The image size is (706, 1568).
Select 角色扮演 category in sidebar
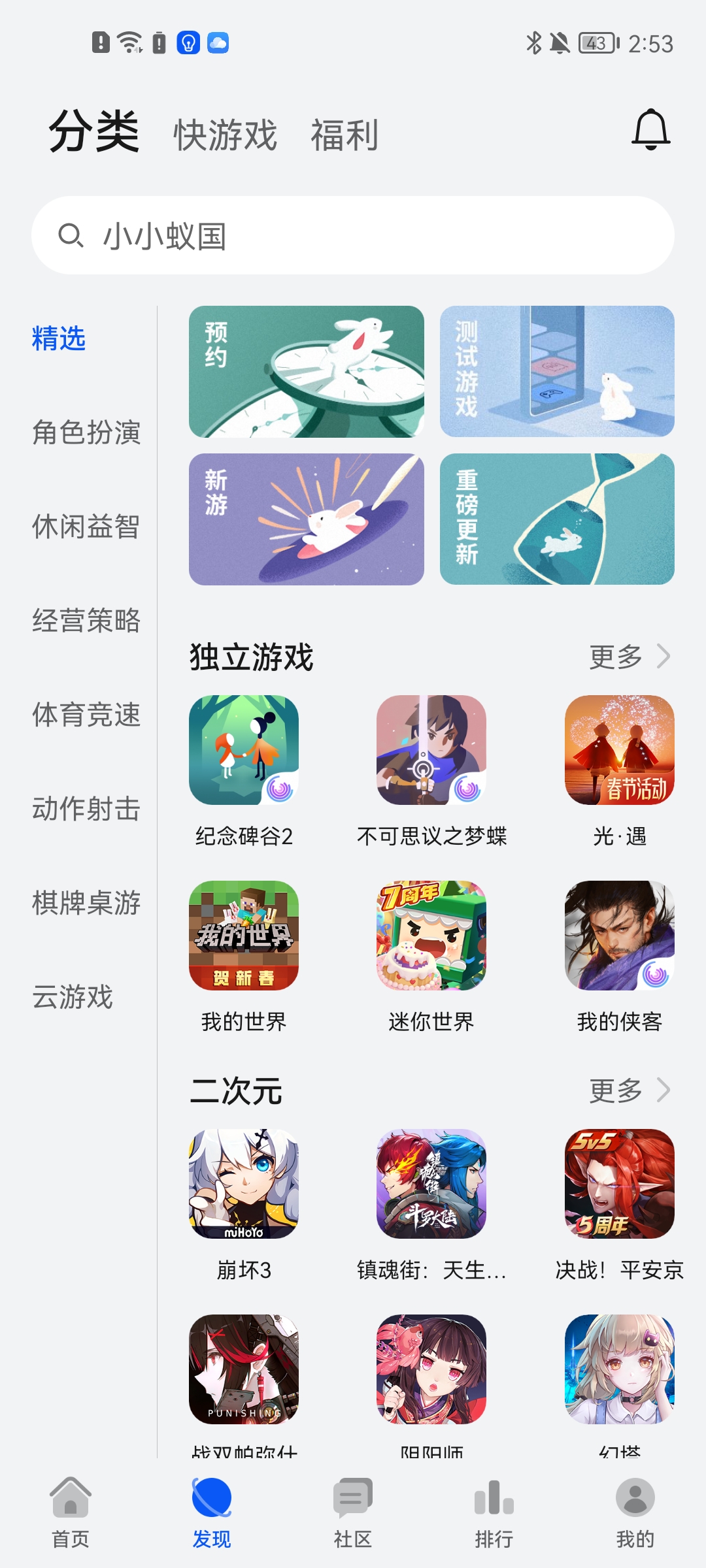click(86, 433)
